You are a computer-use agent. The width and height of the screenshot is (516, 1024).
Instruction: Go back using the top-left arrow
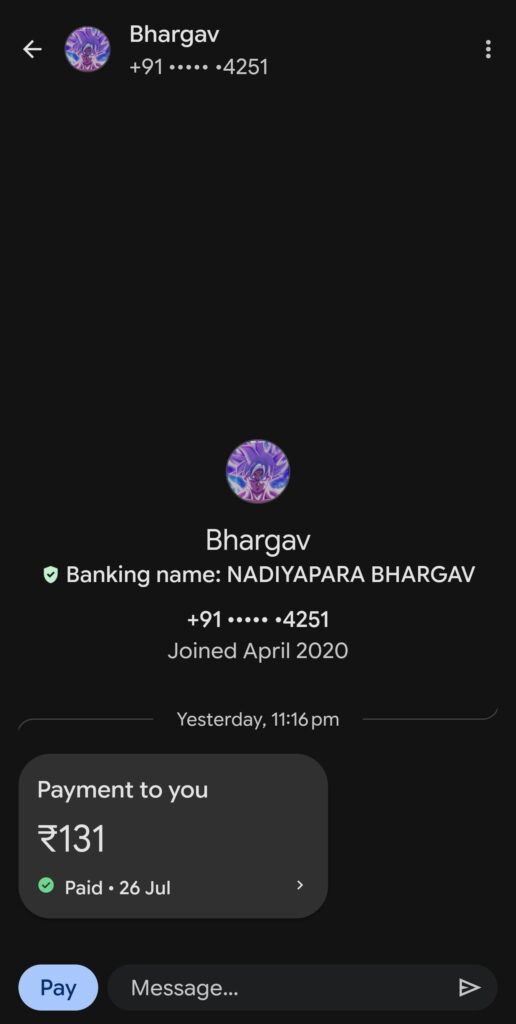pos(32,49)
